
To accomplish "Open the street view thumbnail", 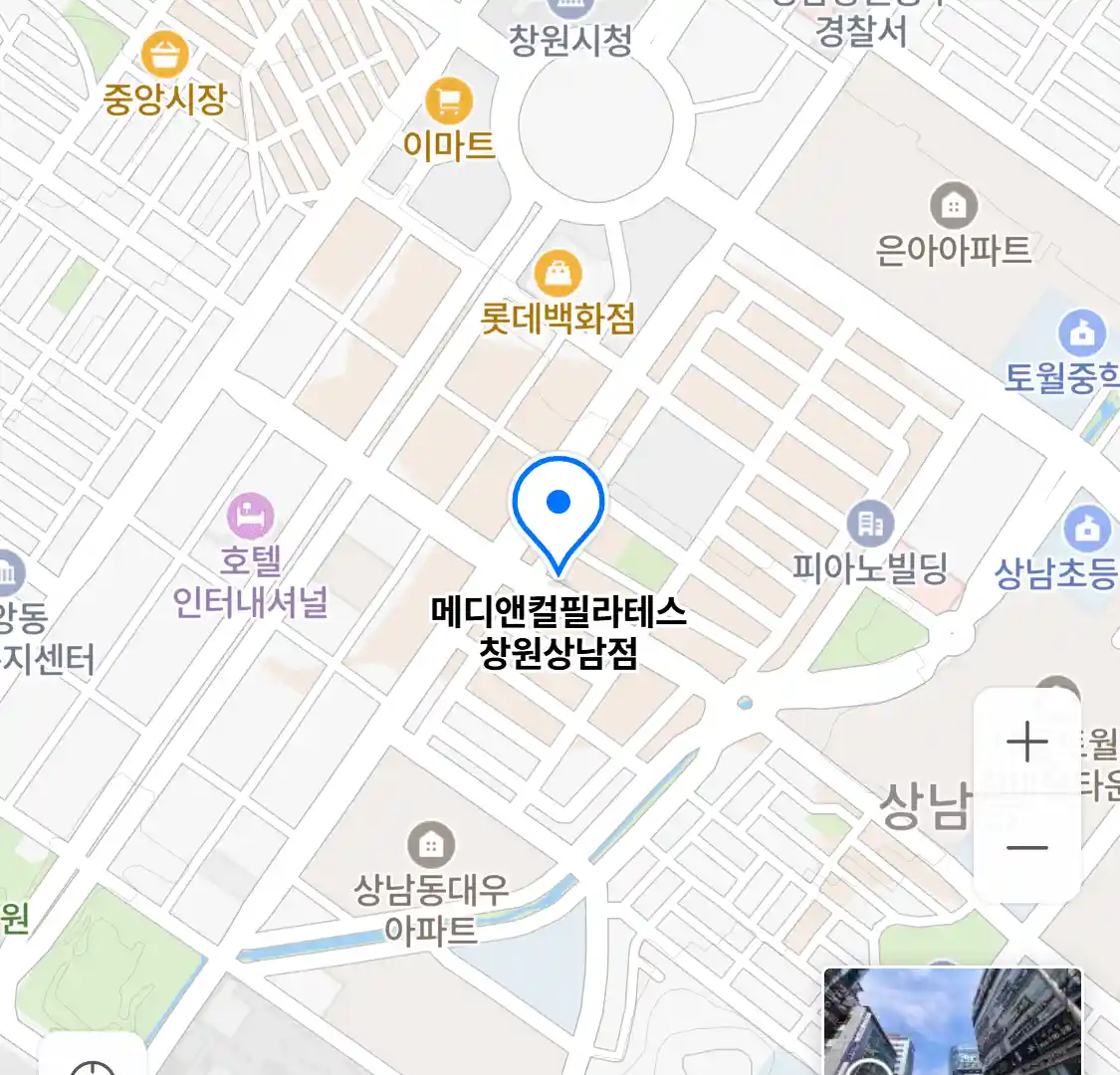I will point(952,1021).
